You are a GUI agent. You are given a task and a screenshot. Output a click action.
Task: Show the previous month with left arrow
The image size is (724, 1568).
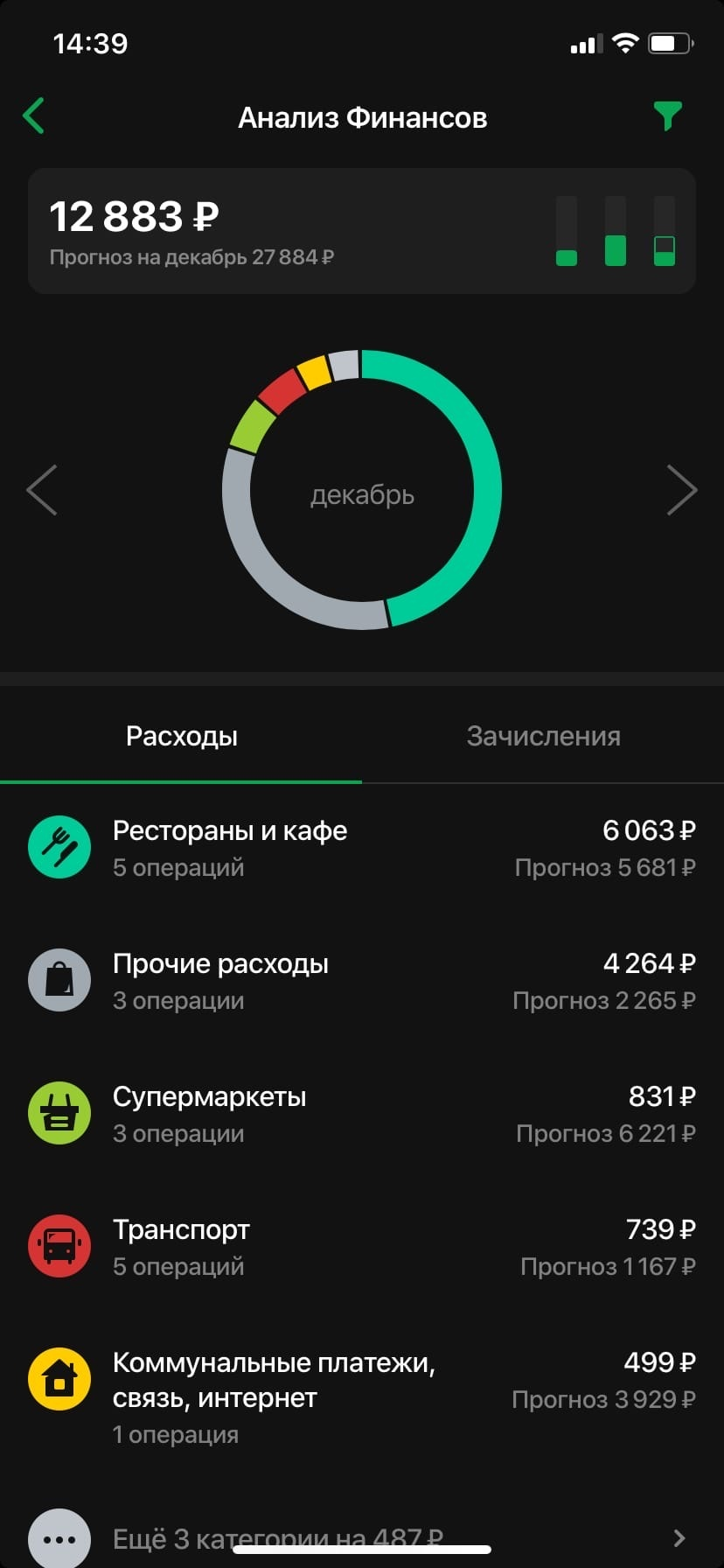point(42,490)
